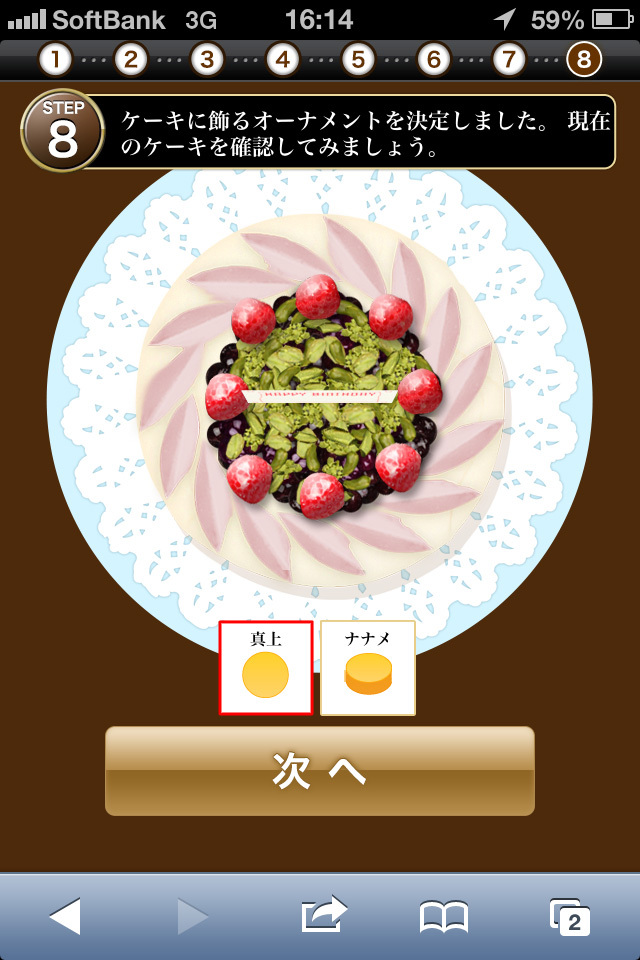Return to step 4 indicator
This screenshot has height=960, width=640.
point(283,60)
